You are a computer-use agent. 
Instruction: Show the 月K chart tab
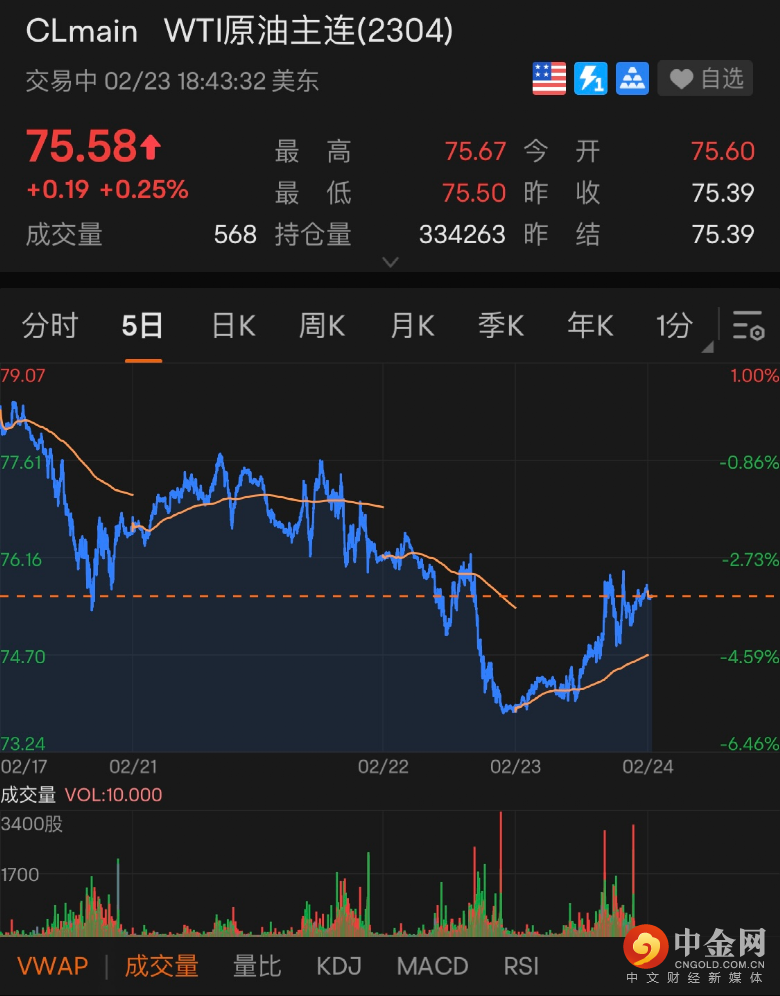(x=412, y=325)
